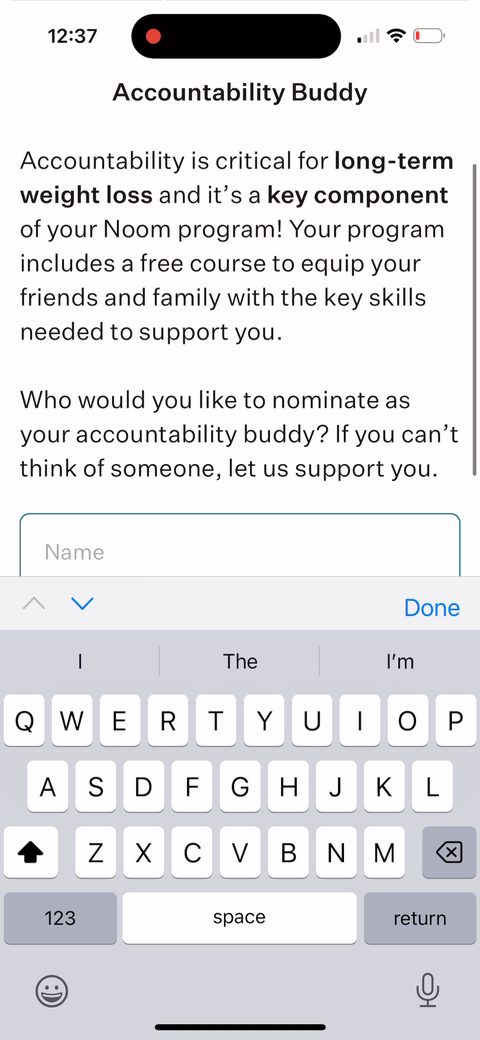
Task: Focus the Name input field
Action: pos(240,545)
